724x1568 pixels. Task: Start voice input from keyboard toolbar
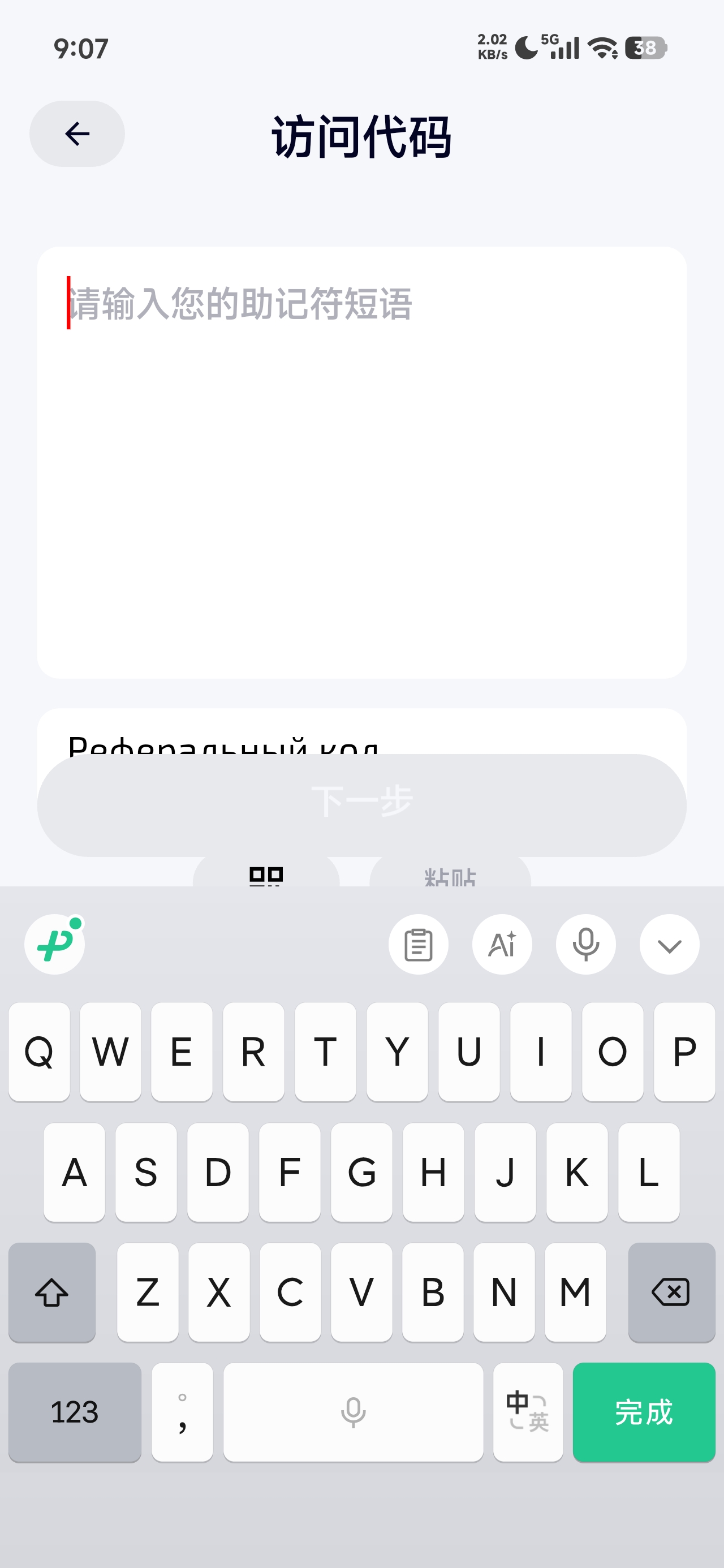pyautogui.click(x=585, y=945)
